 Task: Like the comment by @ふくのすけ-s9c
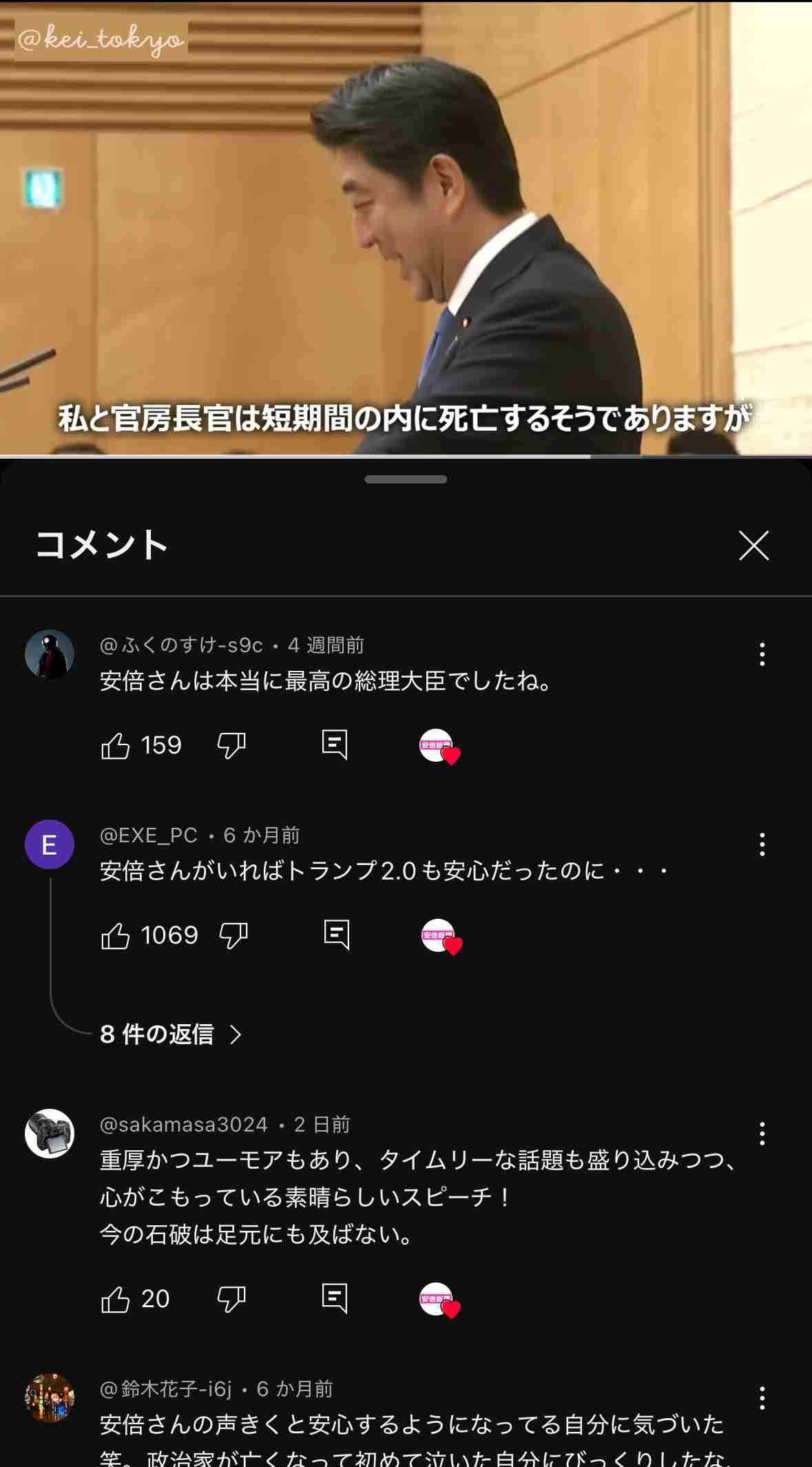click(x=116, y=745)
